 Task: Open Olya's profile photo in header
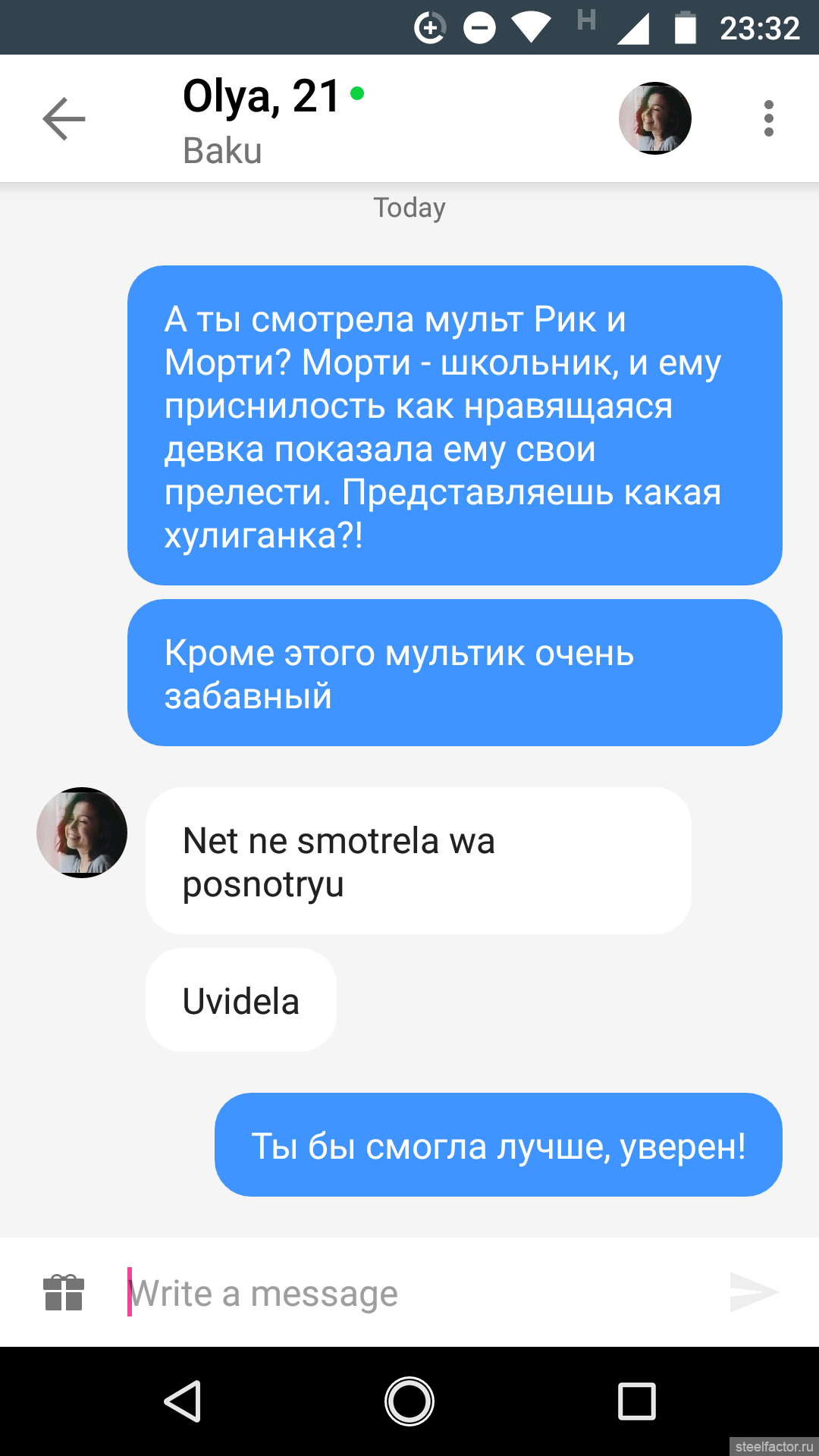pyautogui.click(x=655, y=118)
